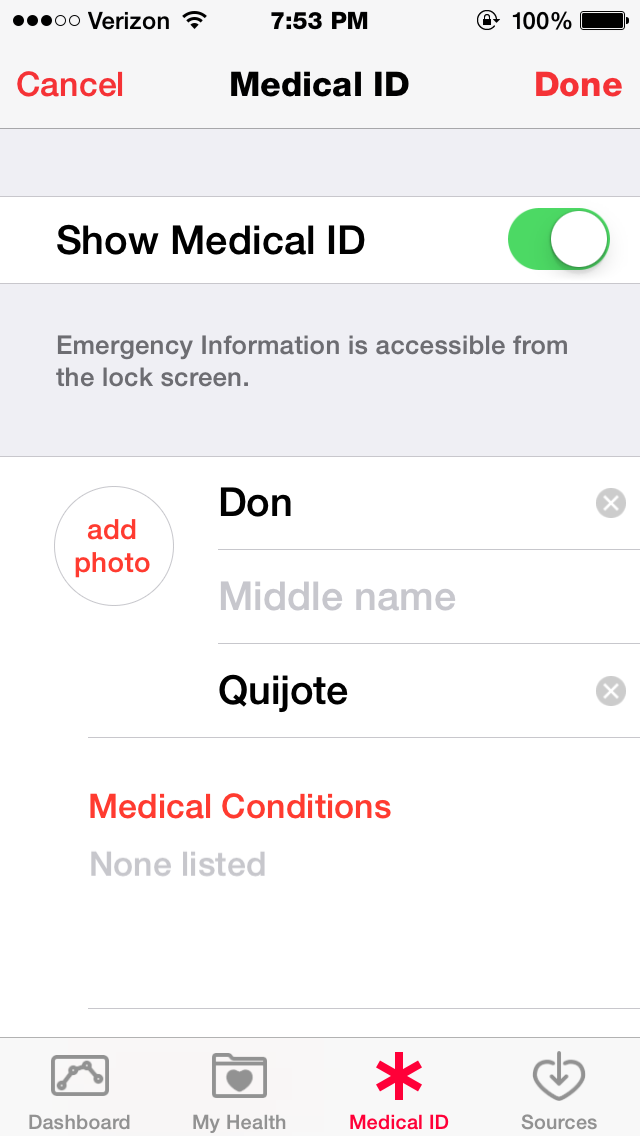640x1136 pixels.
Task: Tap Done to save Medical ID
Action: [578, 85]
